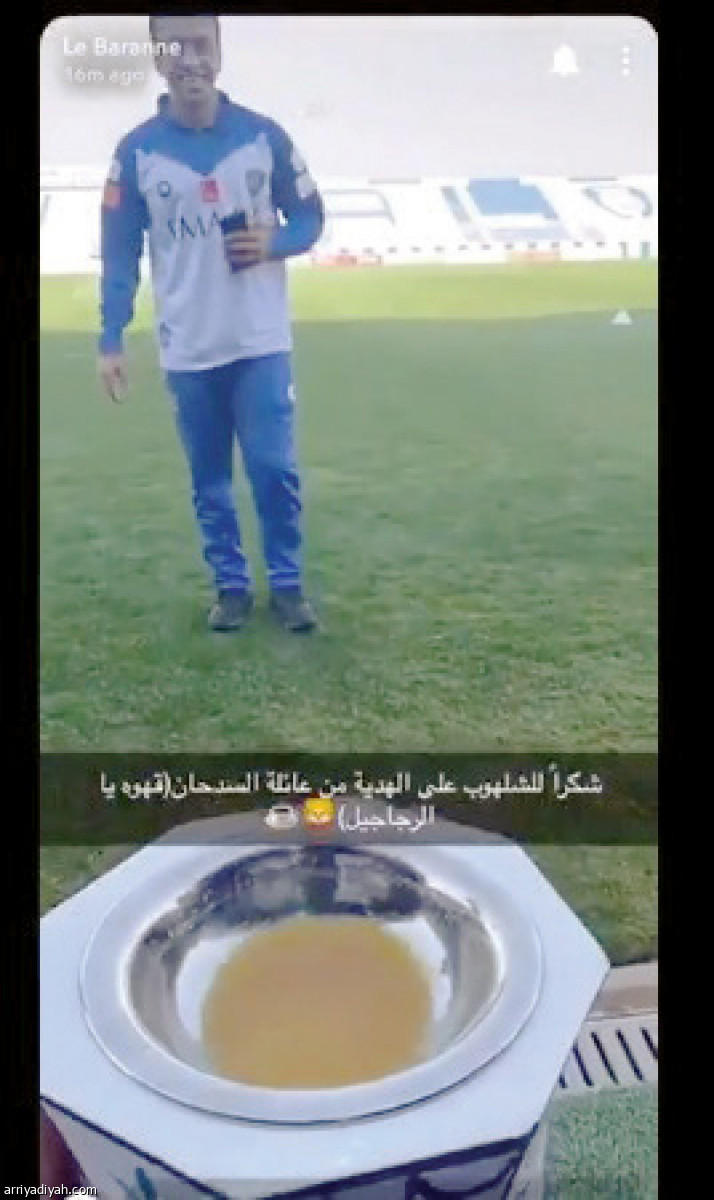Open Le Baranne's profile from the story header

click(x=121, y=47)
